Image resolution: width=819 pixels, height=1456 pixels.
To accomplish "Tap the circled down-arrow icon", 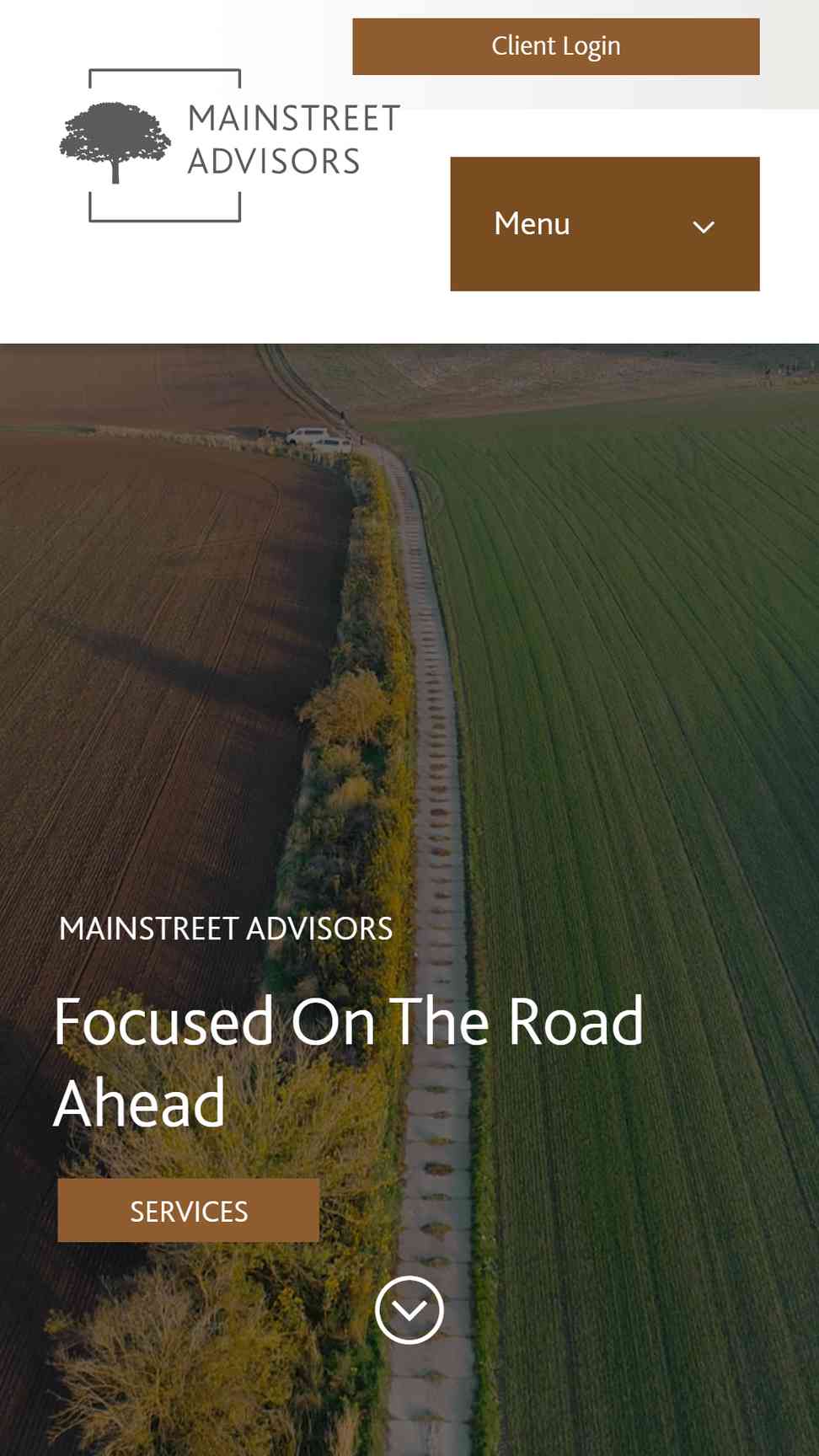I will point(409,1310).
